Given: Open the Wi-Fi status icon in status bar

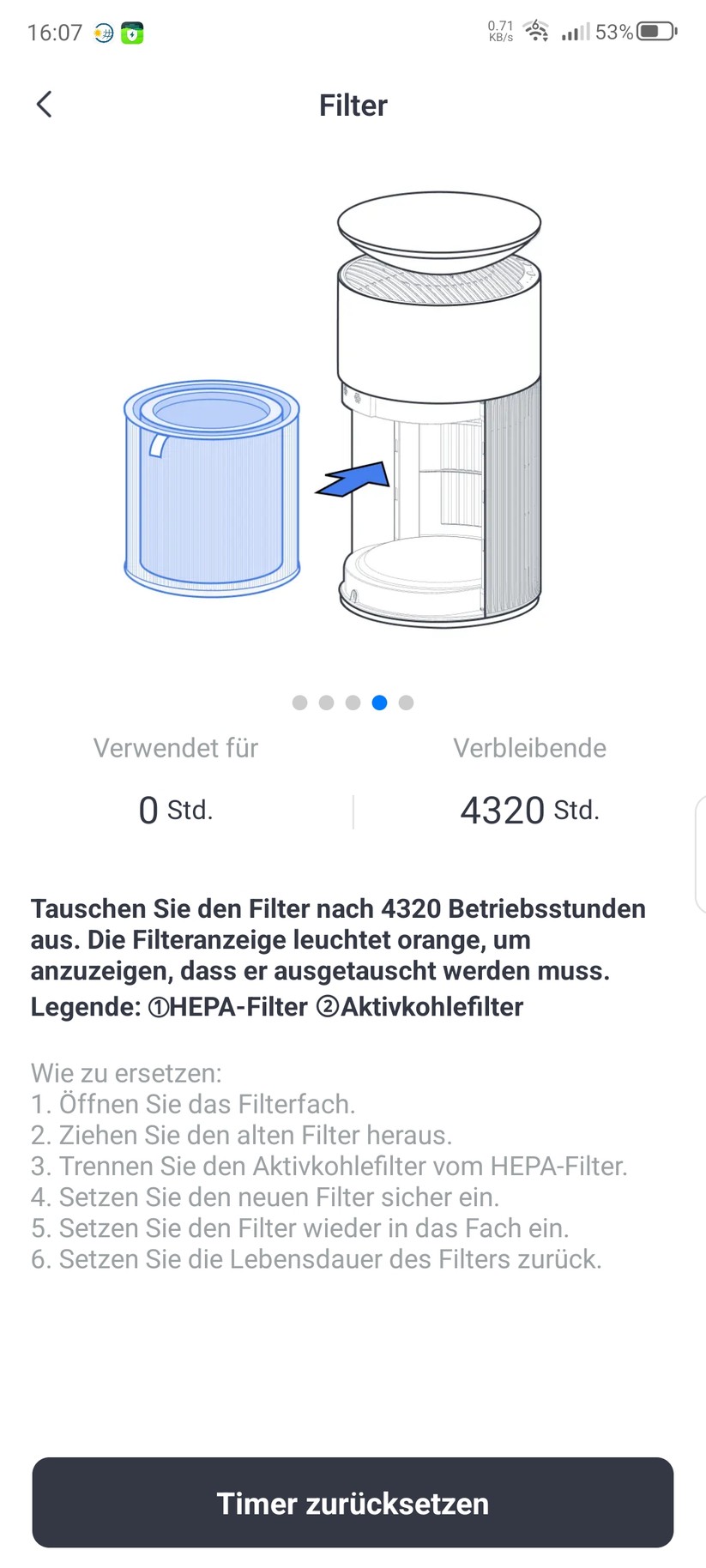Looking at the screenshot, I should tap(536, 31).
